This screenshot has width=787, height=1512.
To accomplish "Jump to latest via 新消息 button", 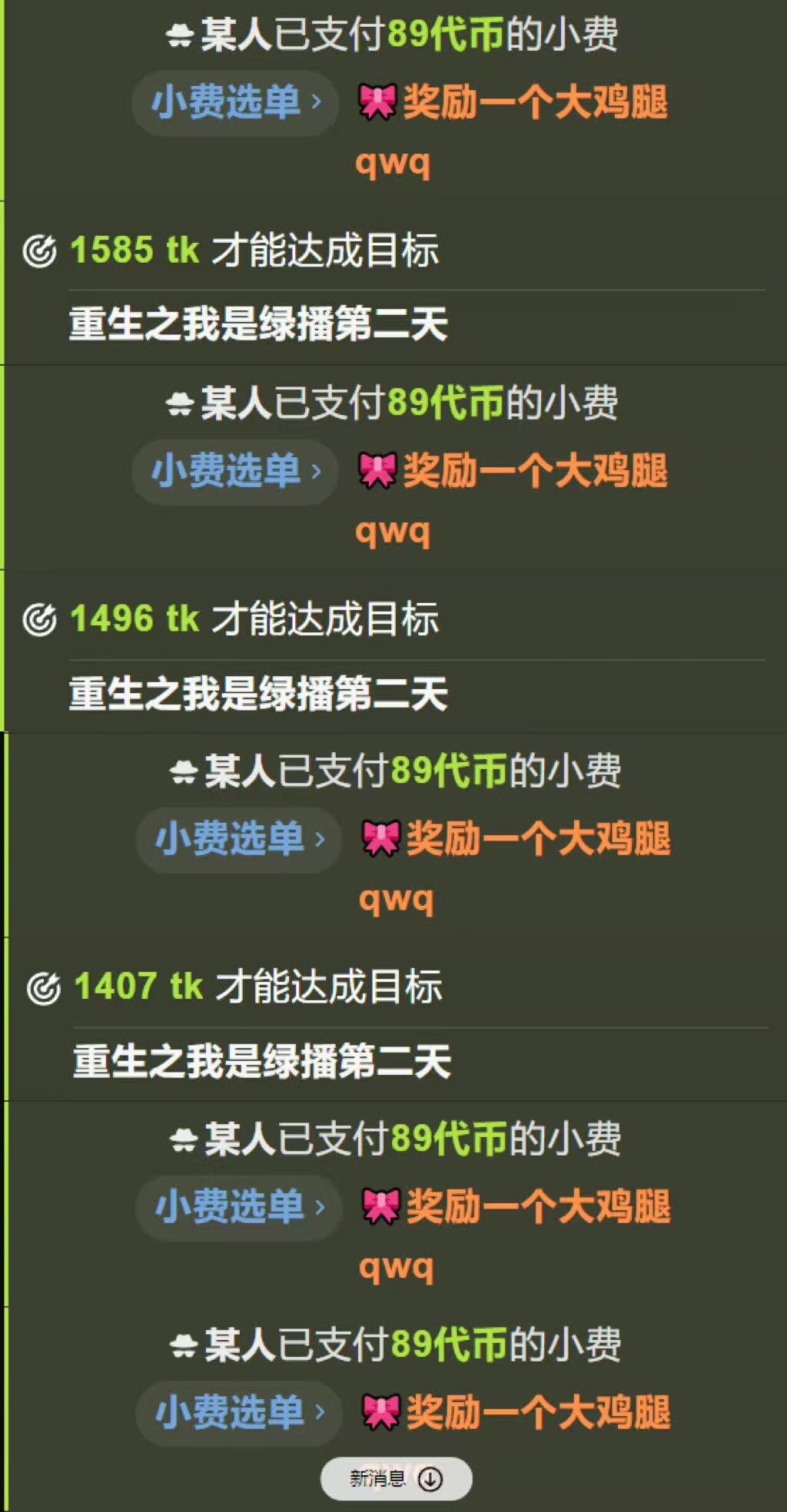I will pos(396,1478).
